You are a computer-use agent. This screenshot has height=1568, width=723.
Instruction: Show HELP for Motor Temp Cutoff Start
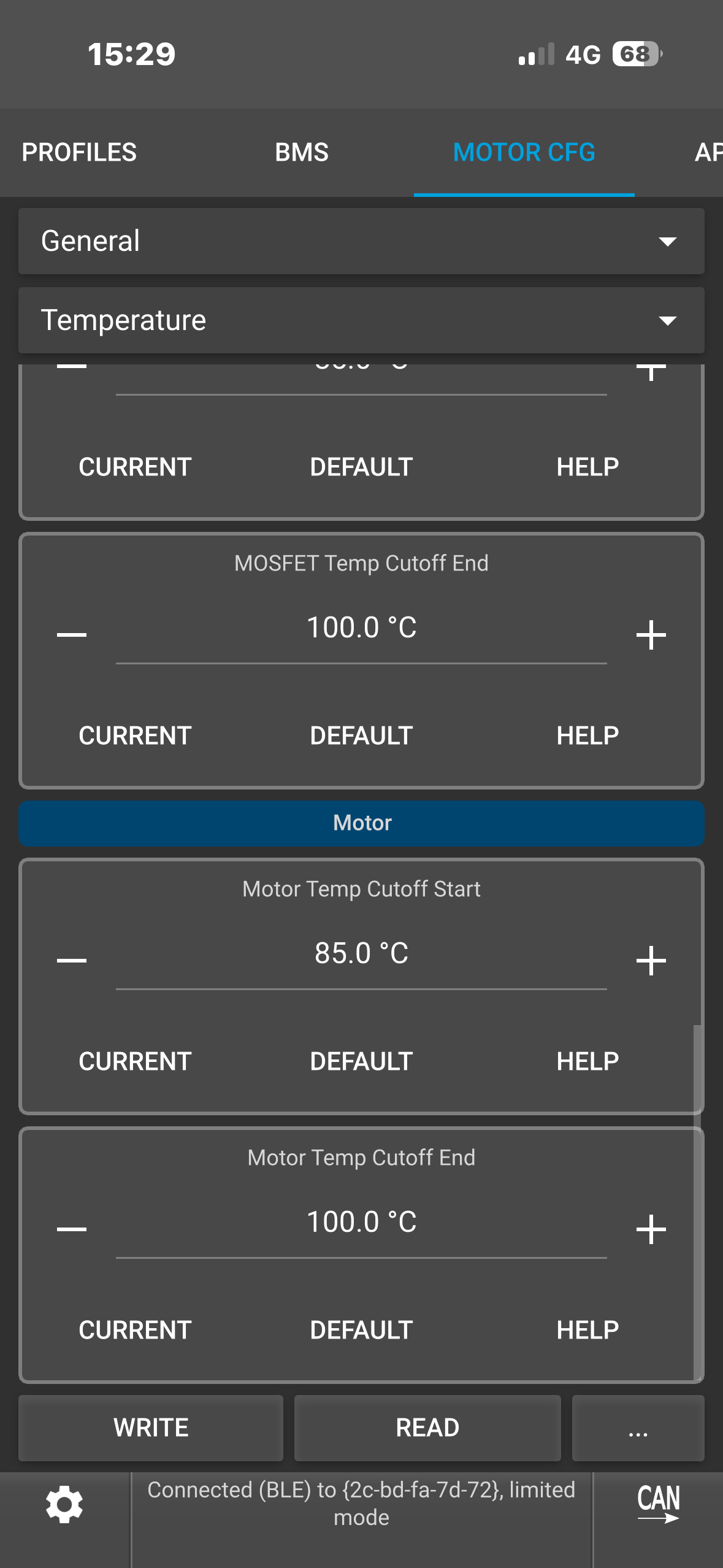587,1061
